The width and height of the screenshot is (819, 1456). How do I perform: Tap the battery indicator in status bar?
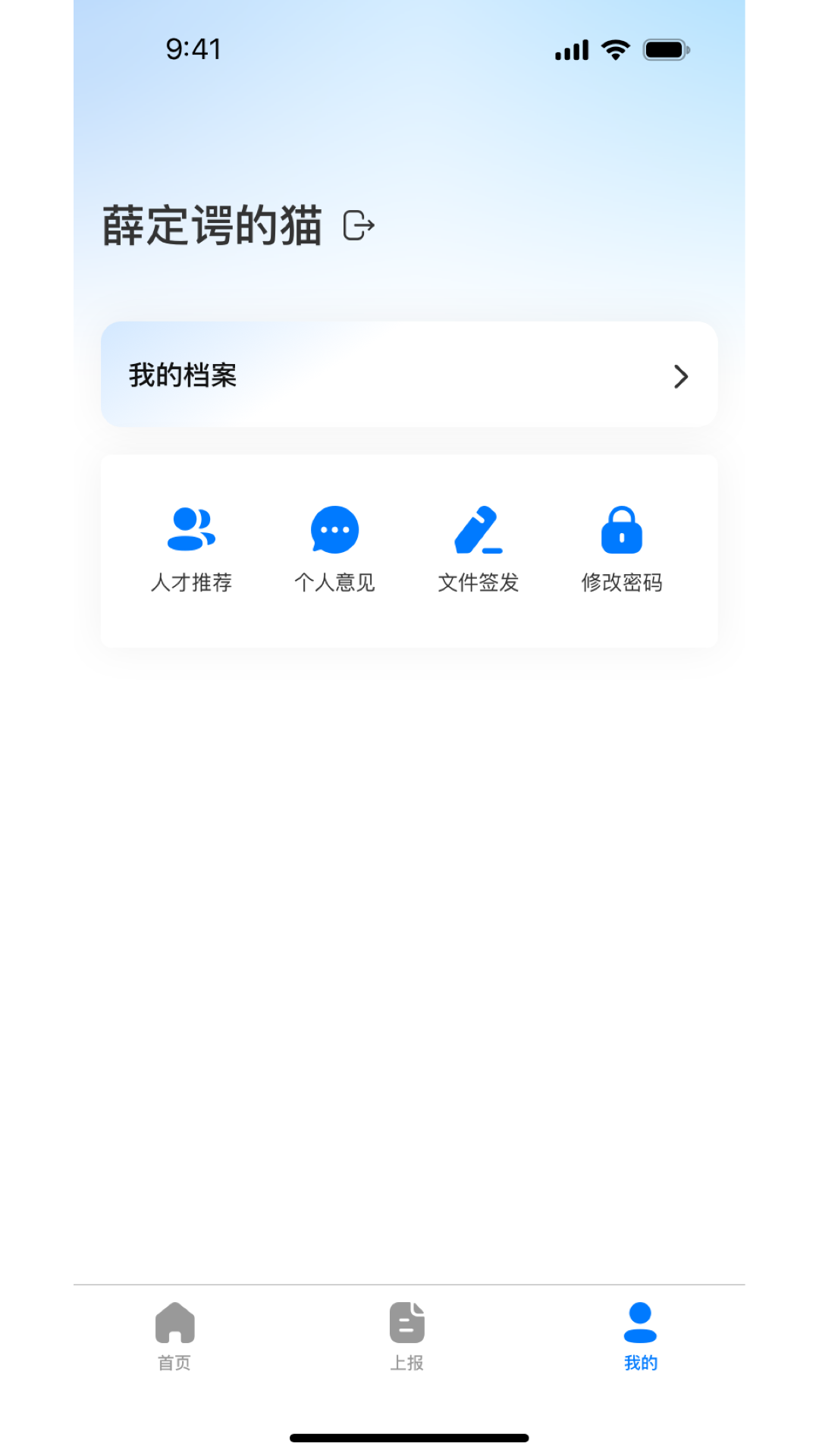click(x=666, y=49)
